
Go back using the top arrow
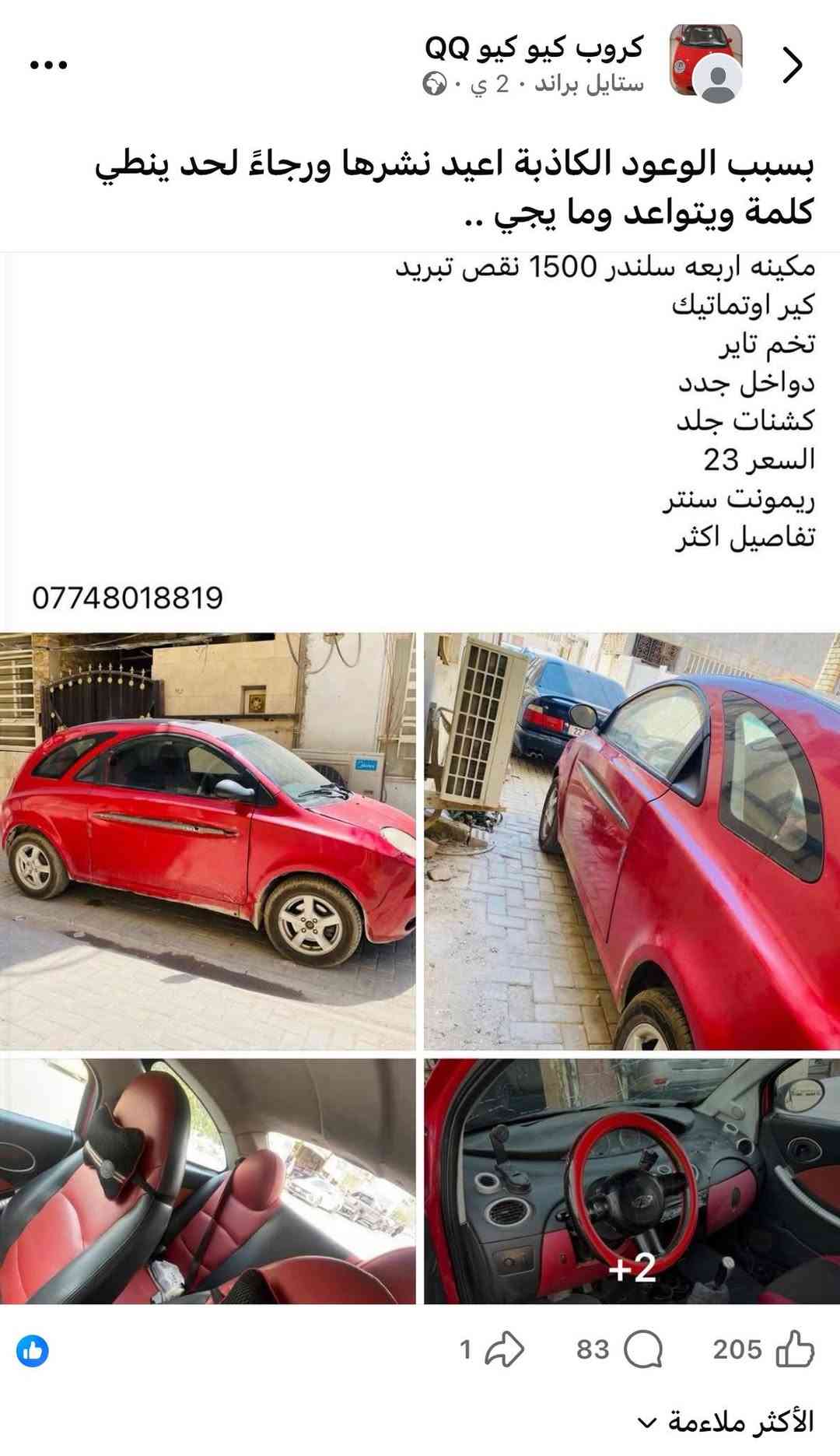point(792,65)
